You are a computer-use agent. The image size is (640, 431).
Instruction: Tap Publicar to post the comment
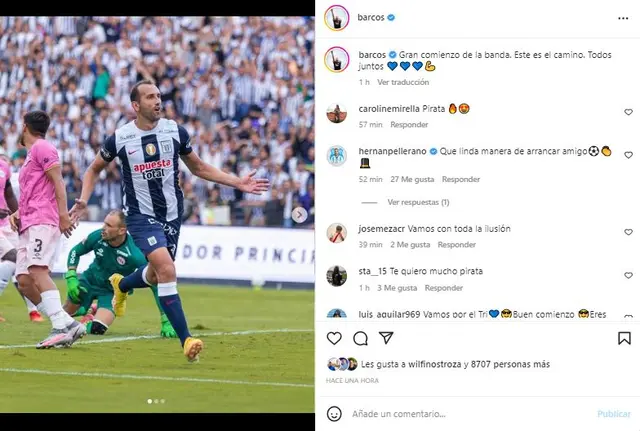click(x=613, y=413)
